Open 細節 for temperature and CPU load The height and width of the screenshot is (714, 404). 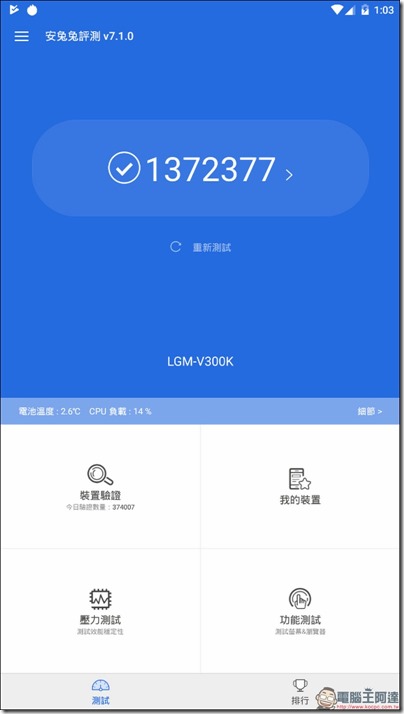click(369, 411)
